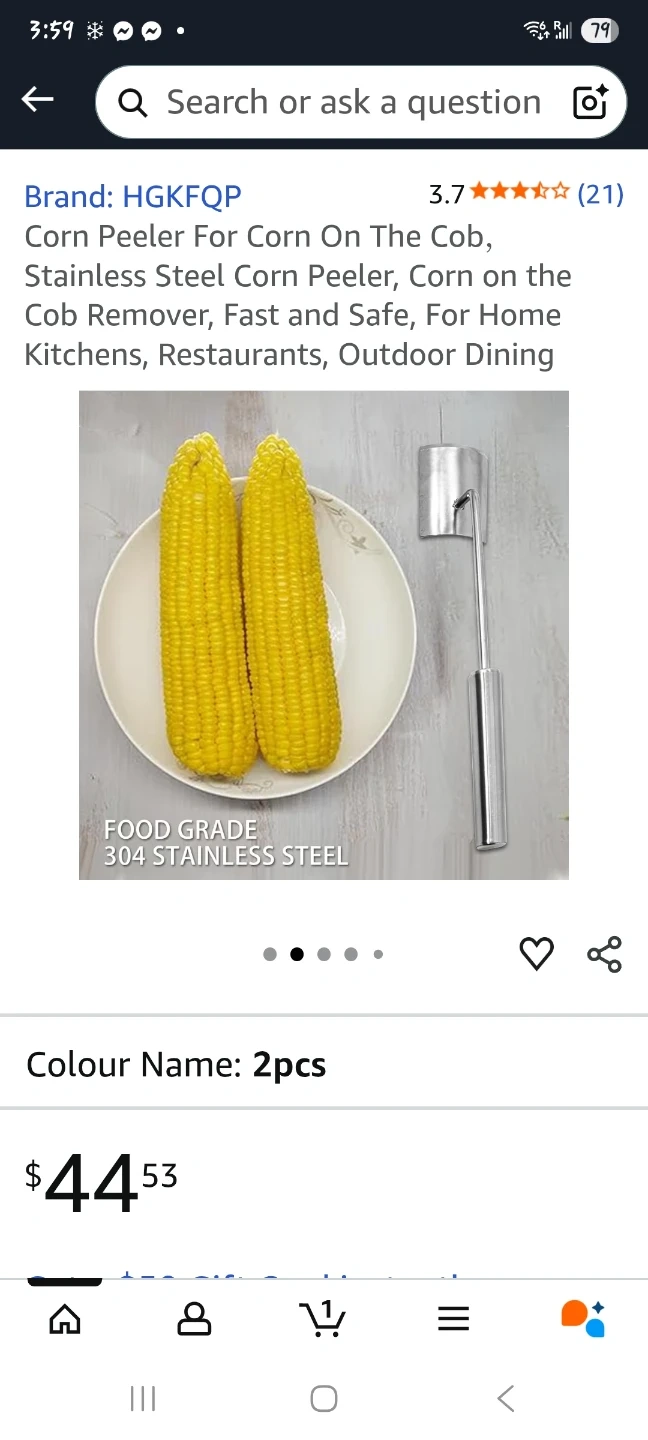Open the account profile tab
The width and height of the screenshot is (648, 1440).
(x=194, y=1319)
